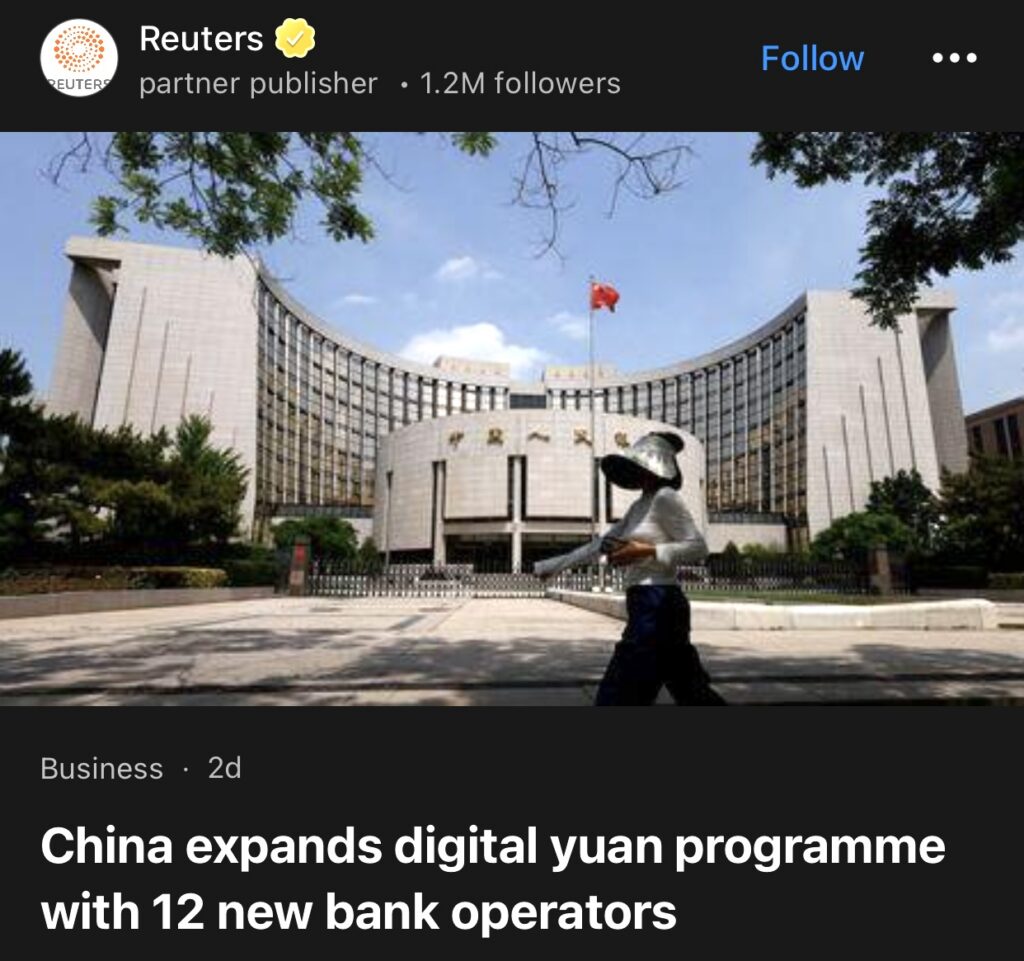This screenshot has width=1024, height=961.
Task: Read the China digital yuan programme headline
Action: [492, 878]
